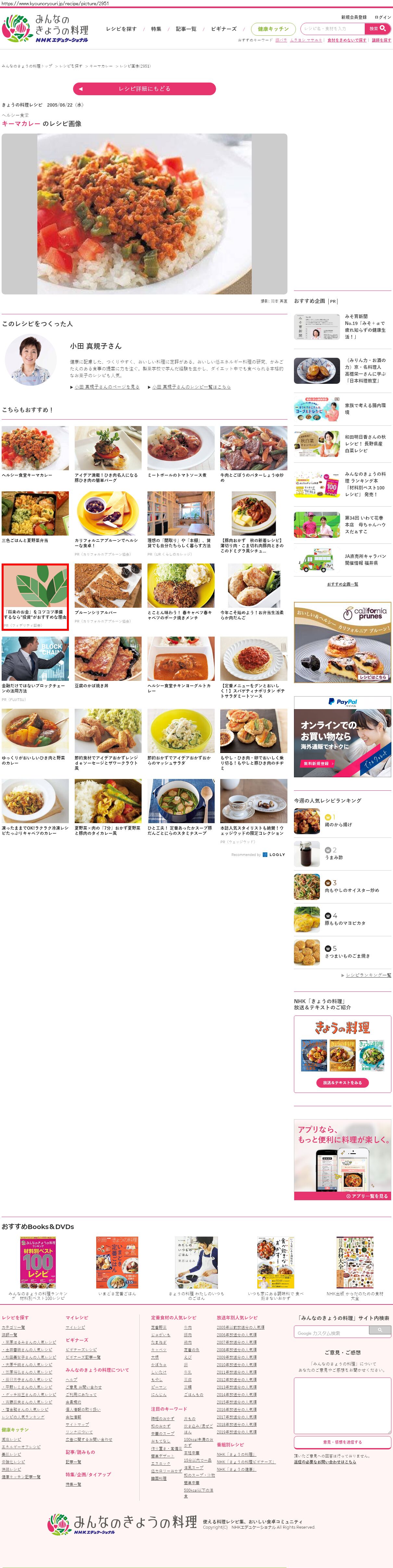This screenshot has height=1568, width=393.
Task: Open ranking item 鶏のから揚げ
Action: 338,825
